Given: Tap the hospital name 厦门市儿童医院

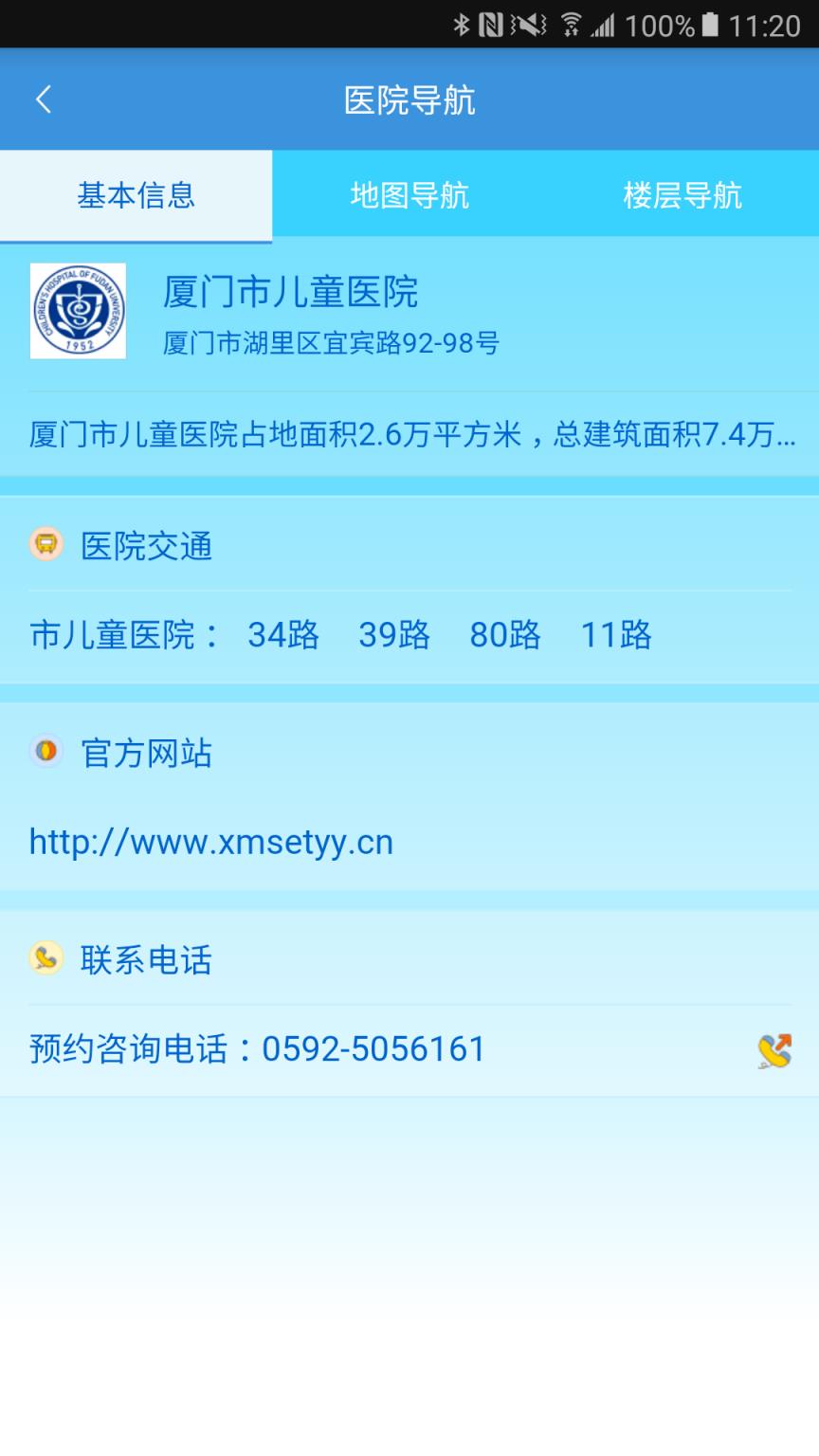Looking at the screenshot, I should (290, 294).
